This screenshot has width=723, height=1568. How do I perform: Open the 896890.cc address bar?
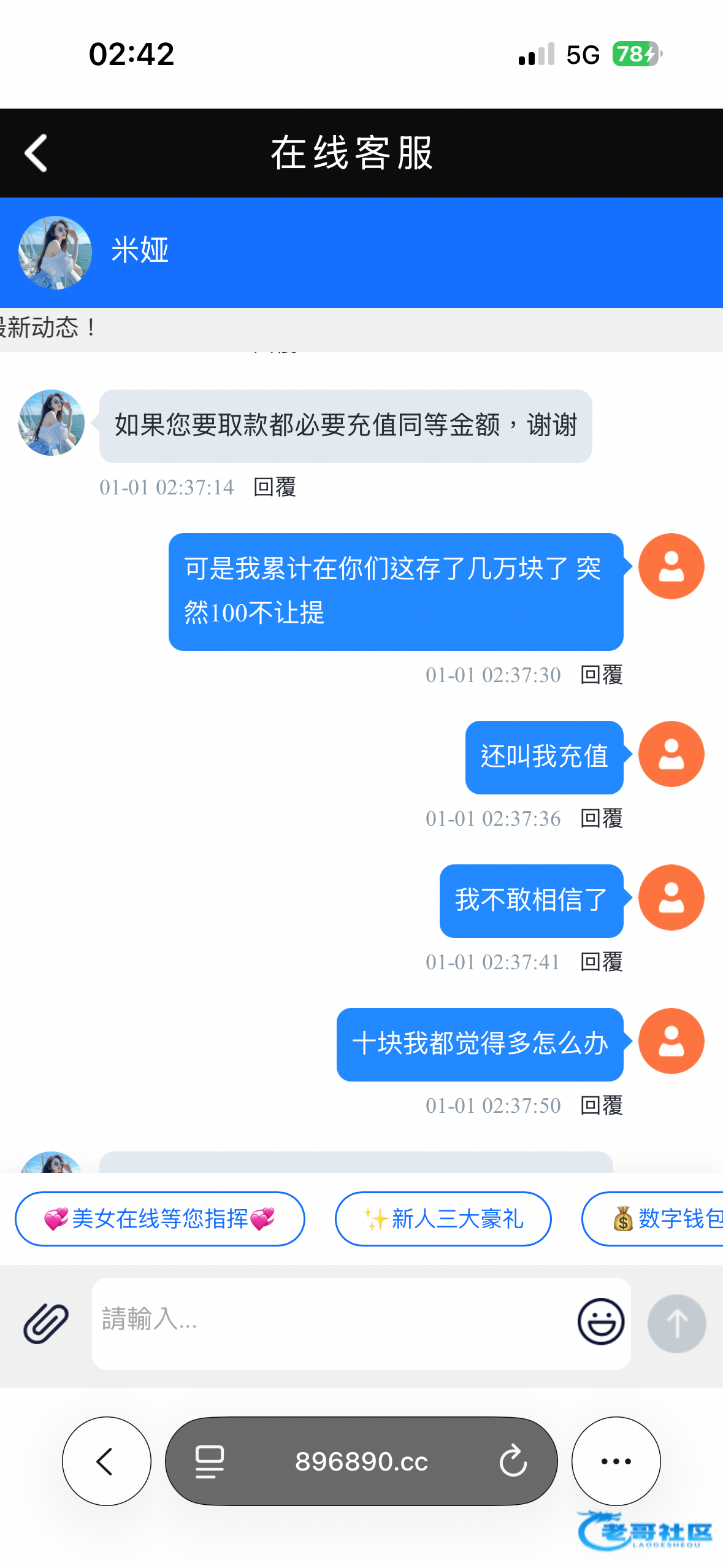coord(361,1461)
